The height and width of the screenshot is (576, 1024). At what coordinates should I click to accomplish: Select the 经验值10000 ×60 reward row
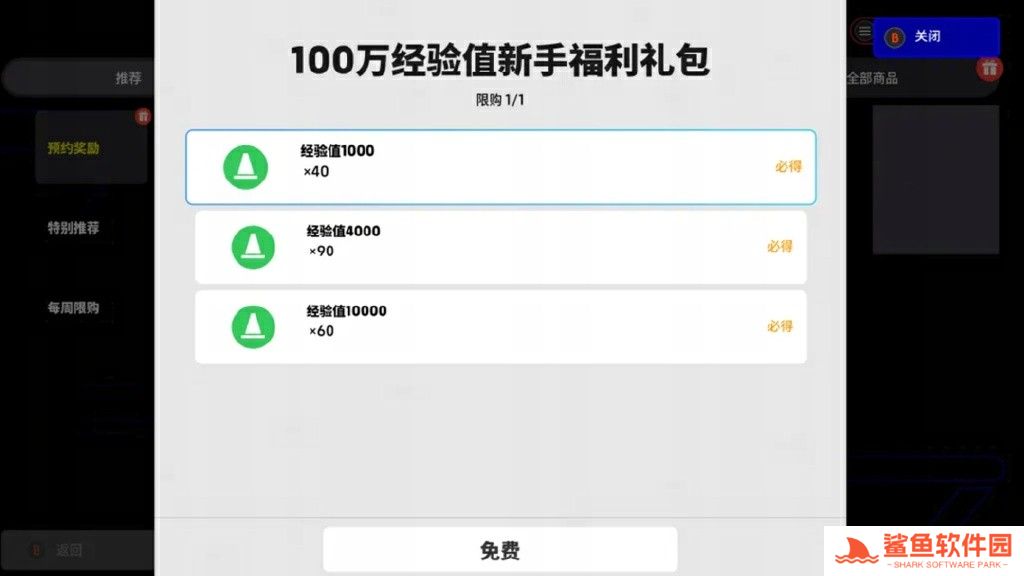click(500, 327)
